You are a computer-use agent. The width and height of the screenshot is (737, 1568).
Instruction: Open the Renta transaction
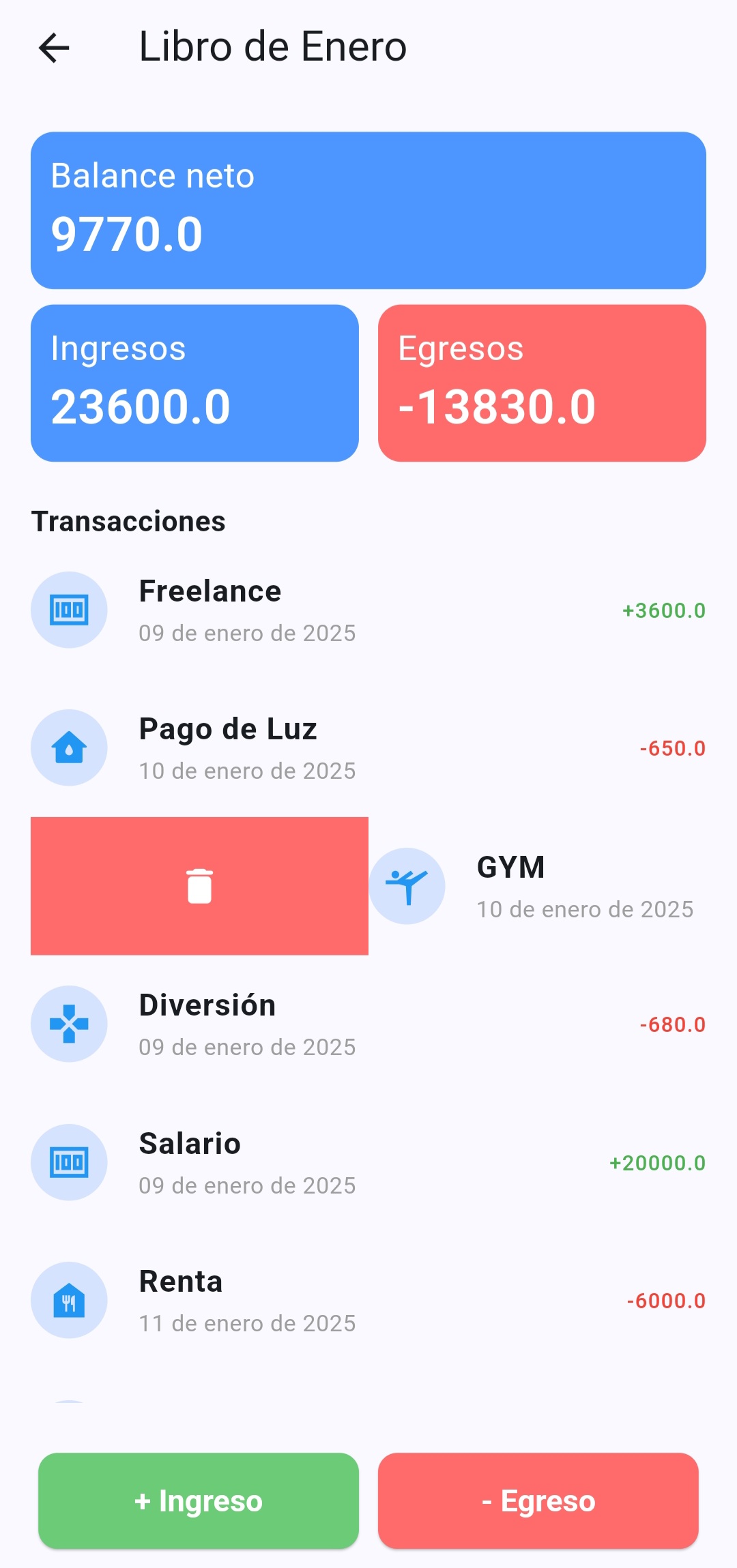pyautogui.click(x=369, y=1301)
